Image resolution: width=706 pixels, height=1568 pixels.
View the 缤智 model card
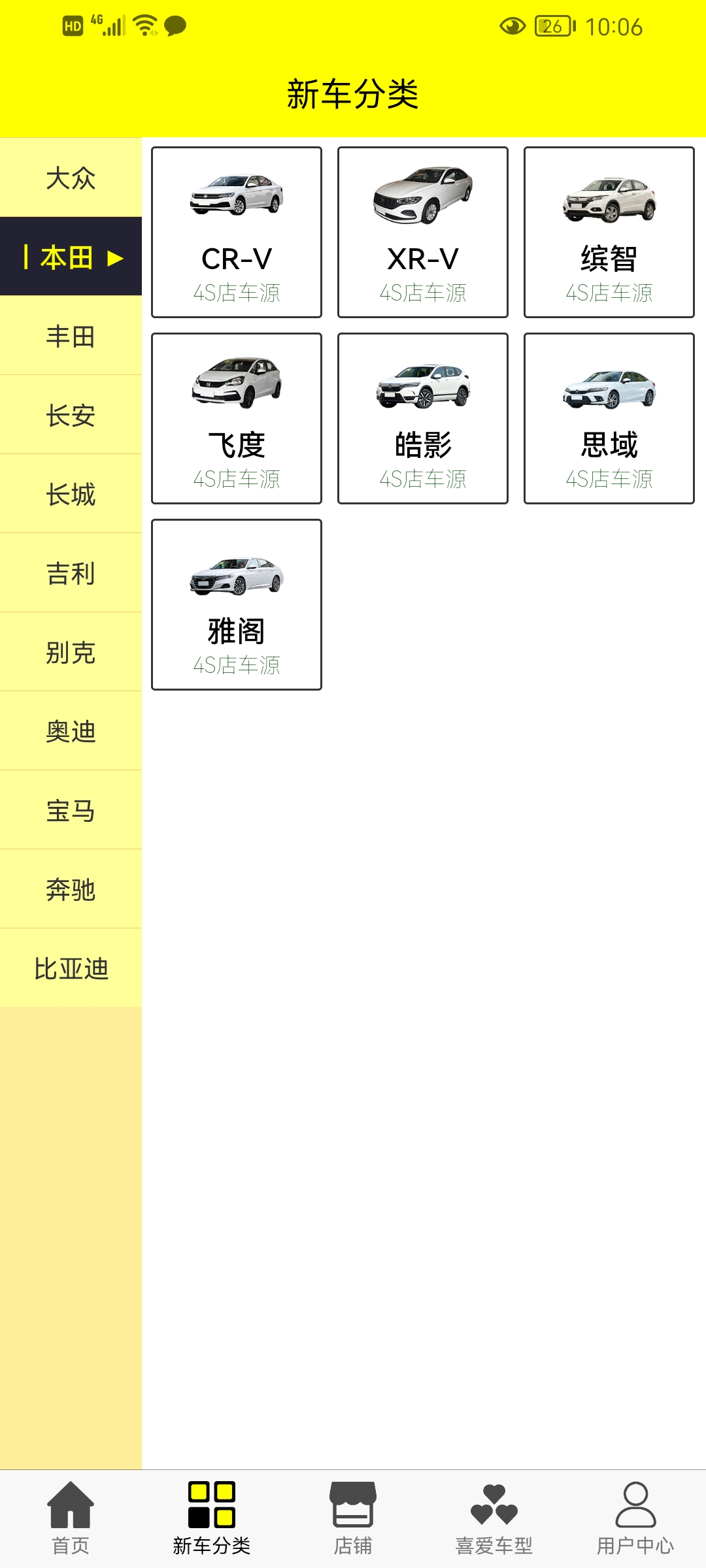tap(609, 233)
